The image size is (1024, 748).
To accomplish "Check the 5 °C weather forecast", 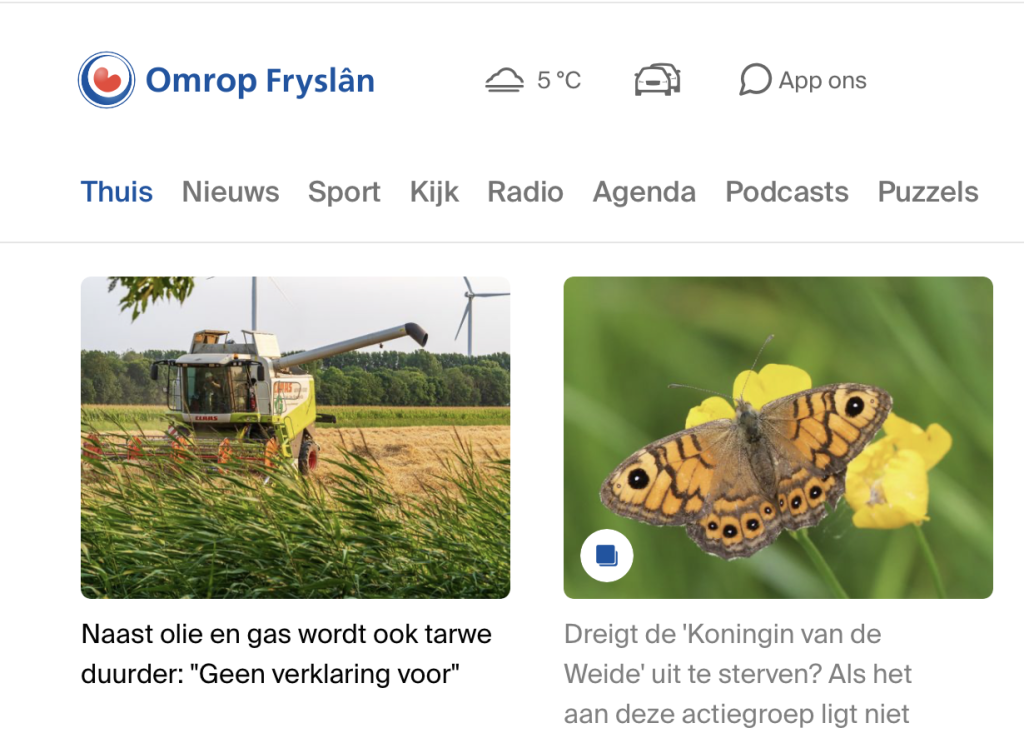I will click(533, 80).
